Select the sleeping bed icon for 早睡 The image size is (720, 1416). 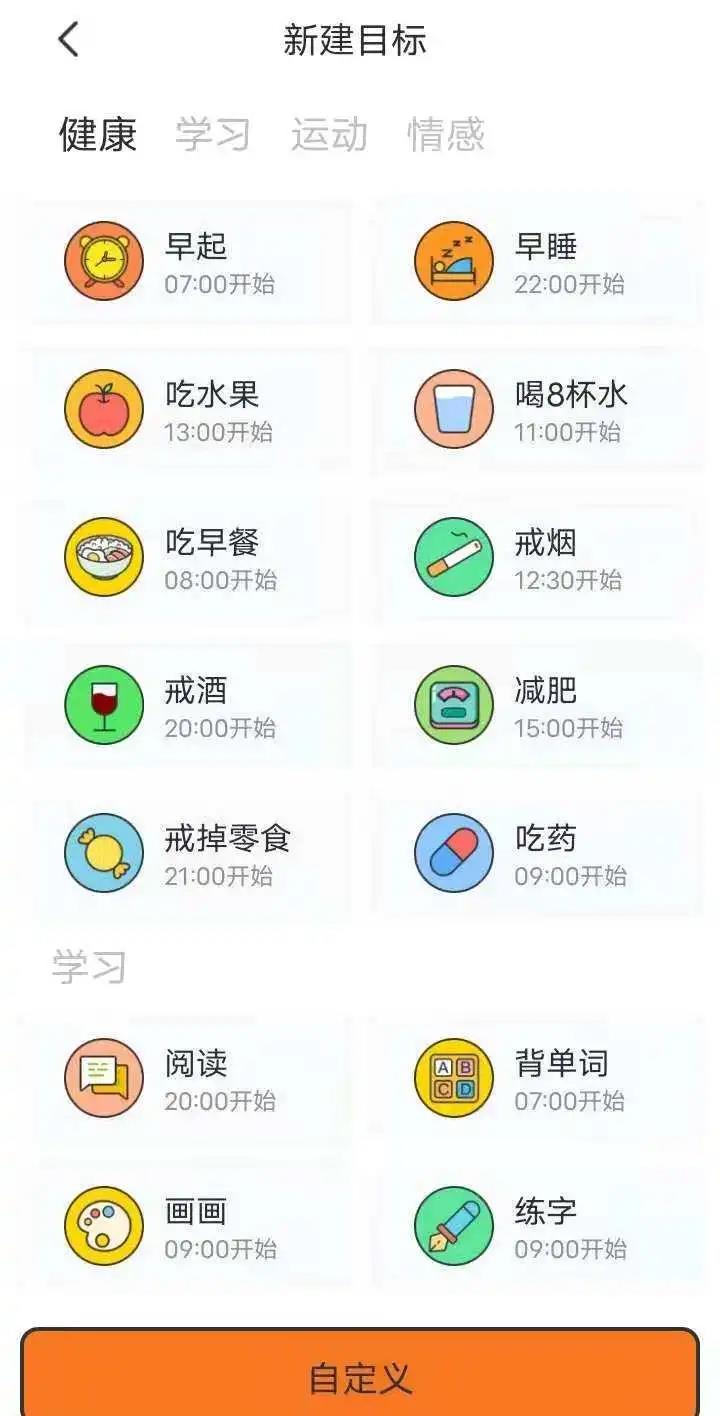[x=453, y=260]
